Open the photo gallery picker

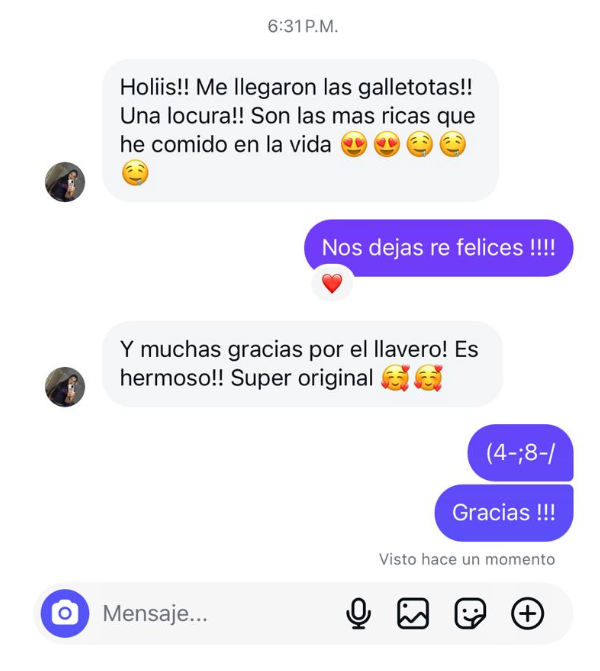click(413, 613)
